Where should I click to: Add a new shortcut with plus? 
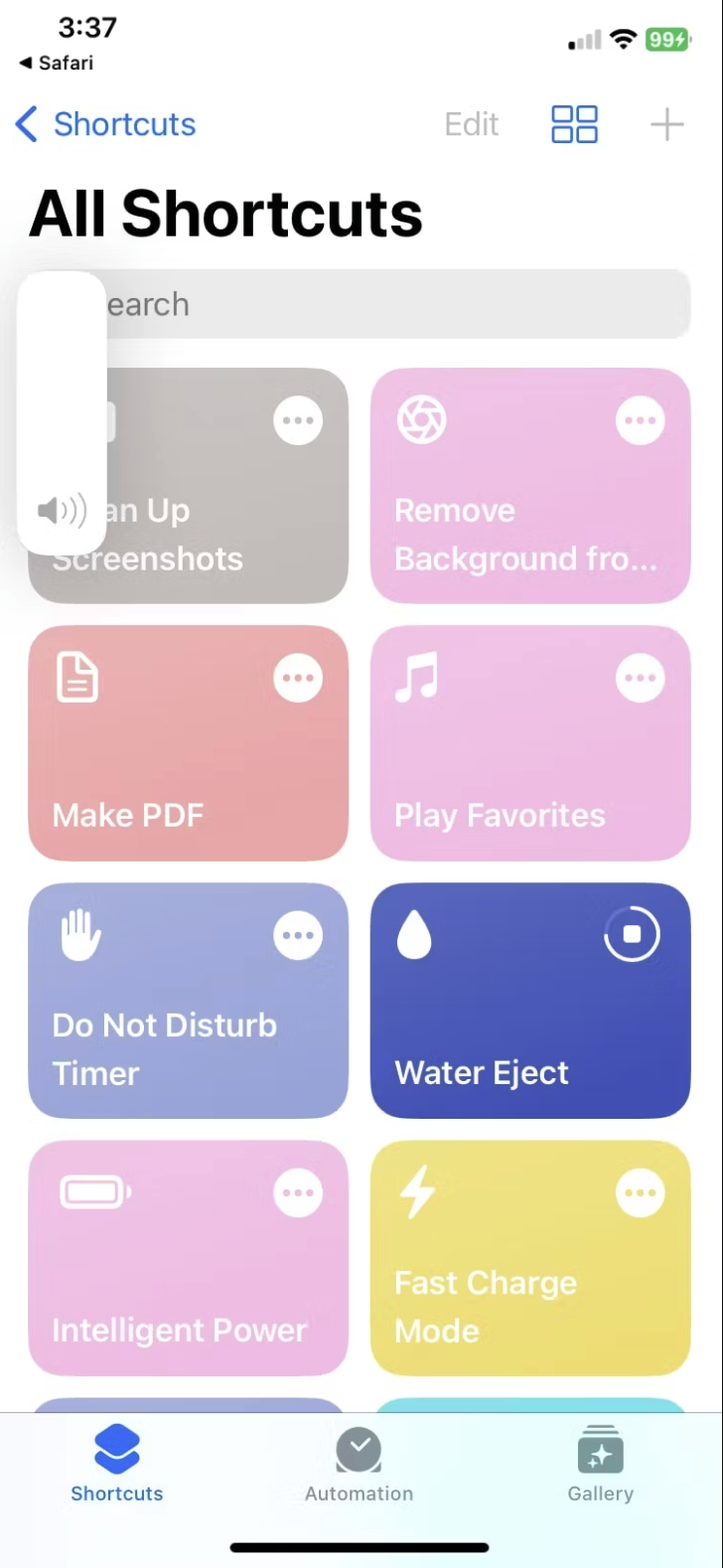coord(666,124)
